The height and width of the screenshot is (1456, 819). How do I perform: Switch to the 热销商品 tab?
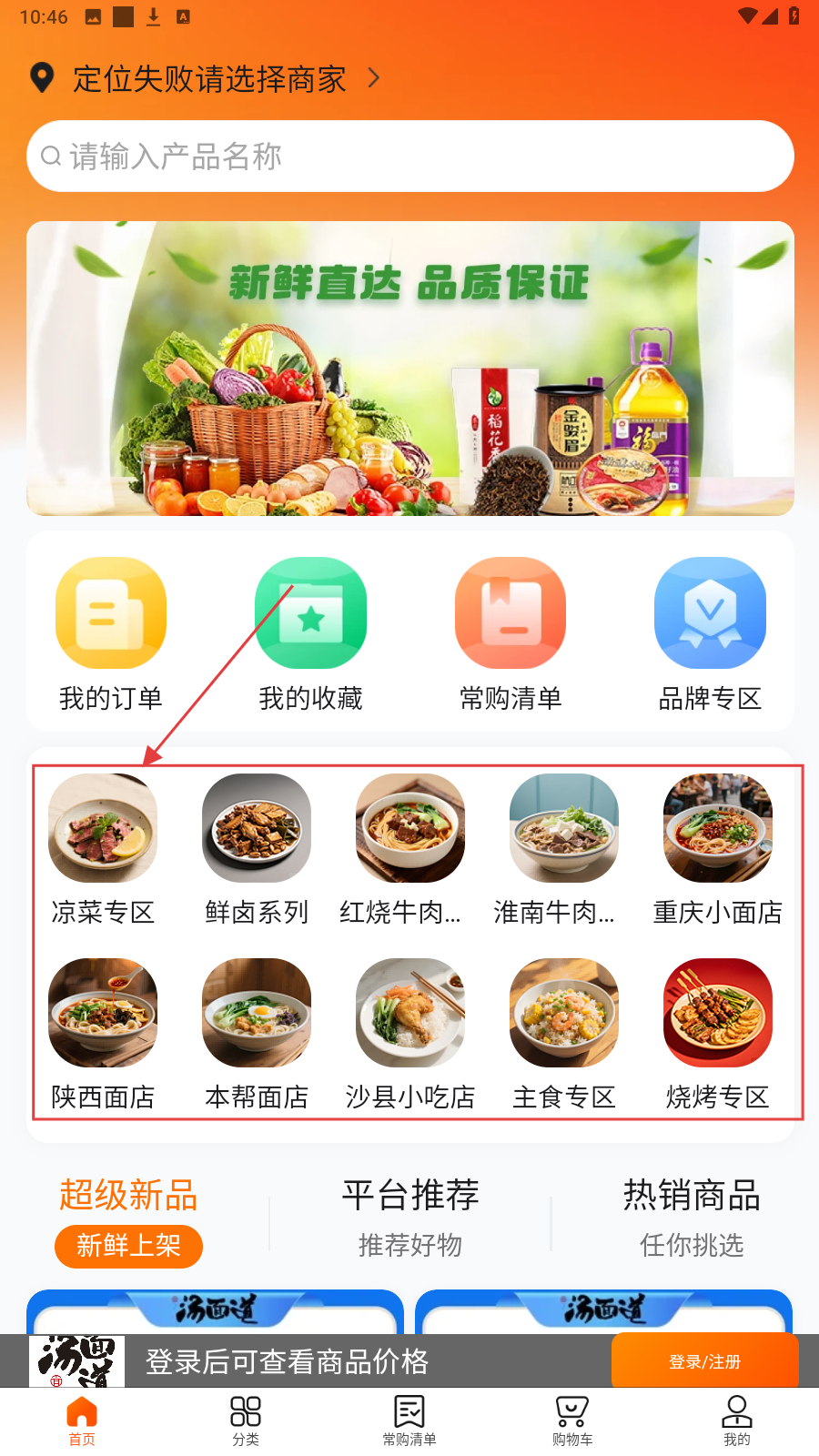692,1217
